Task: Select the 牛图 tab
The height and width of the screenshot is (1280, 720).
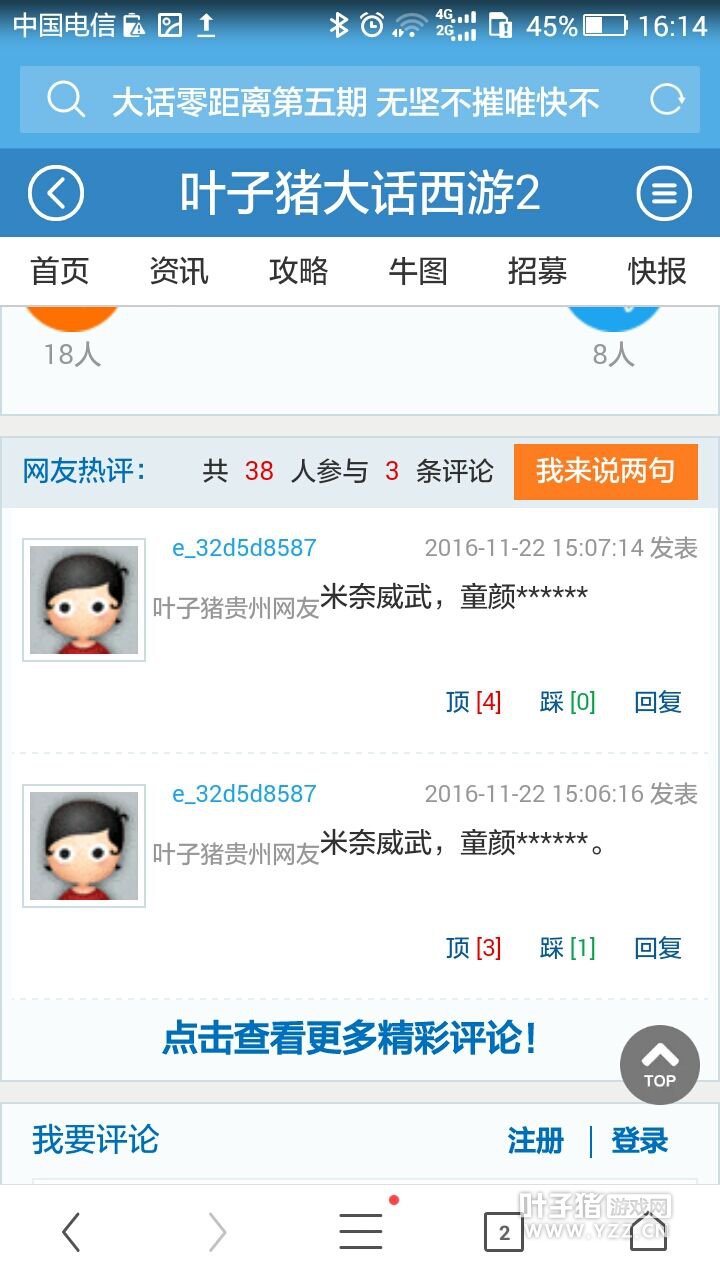Action: [x=418, y=271]
